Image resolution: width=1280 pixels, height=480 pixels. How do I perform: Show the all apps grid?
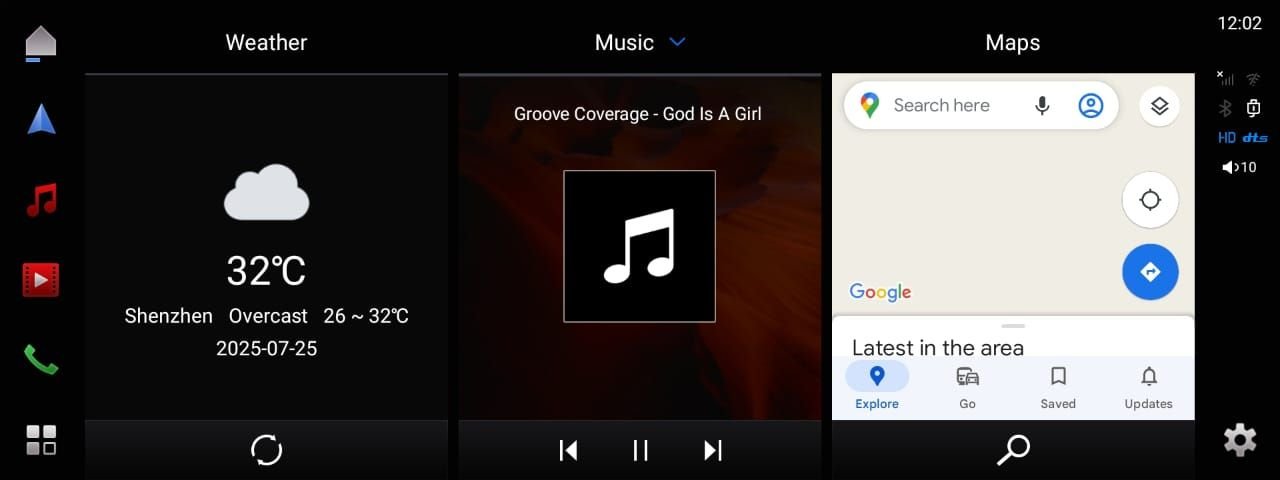coord(41,440)
